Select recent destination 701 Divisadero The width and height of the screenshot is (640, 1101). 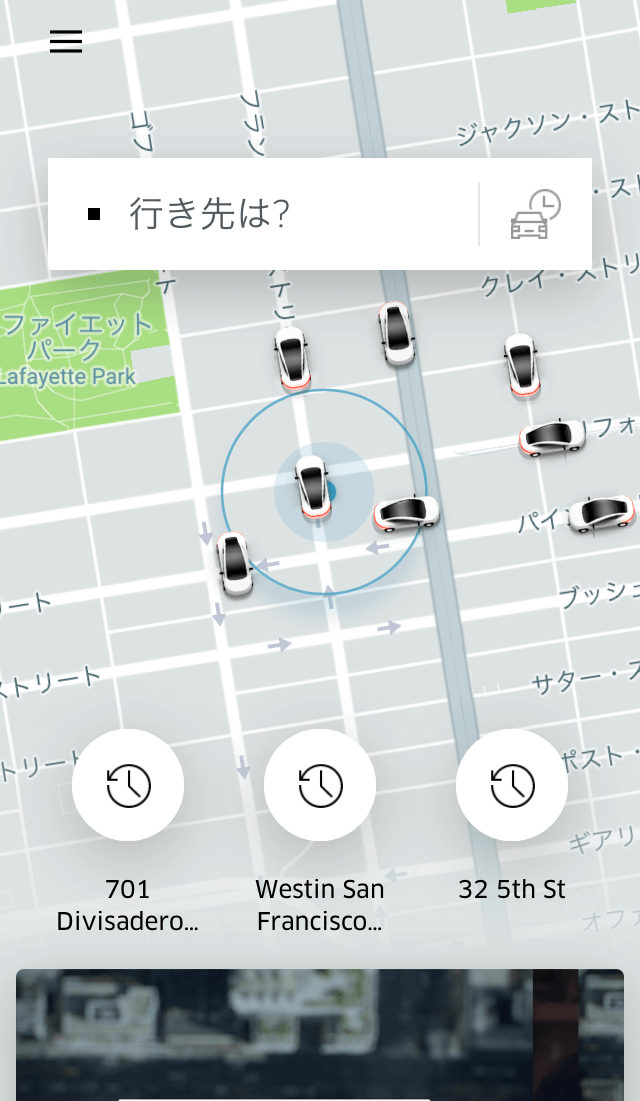pos(128,786)
